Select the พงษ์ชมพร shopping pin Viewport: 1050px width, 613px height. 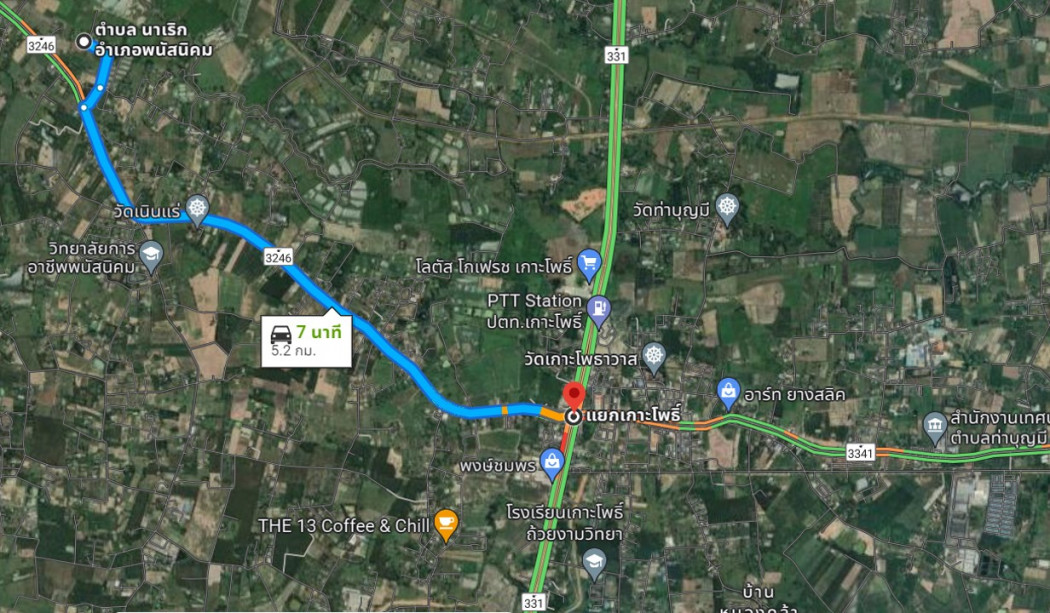pos(551,461)
